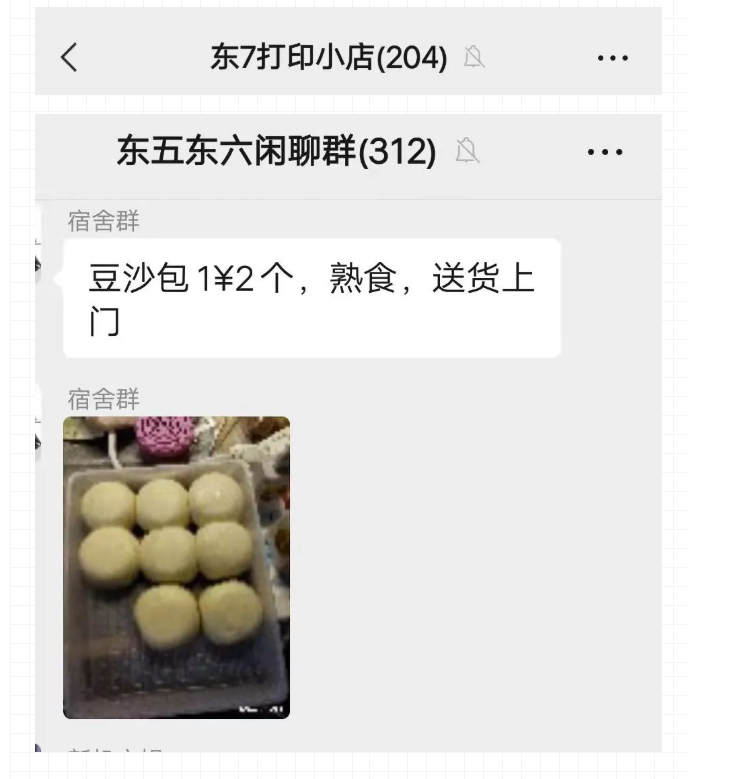This screenshot has height=779, width=732.
Task: Collapse the chat using the back chevron
Action: click(x=66, y=59)
